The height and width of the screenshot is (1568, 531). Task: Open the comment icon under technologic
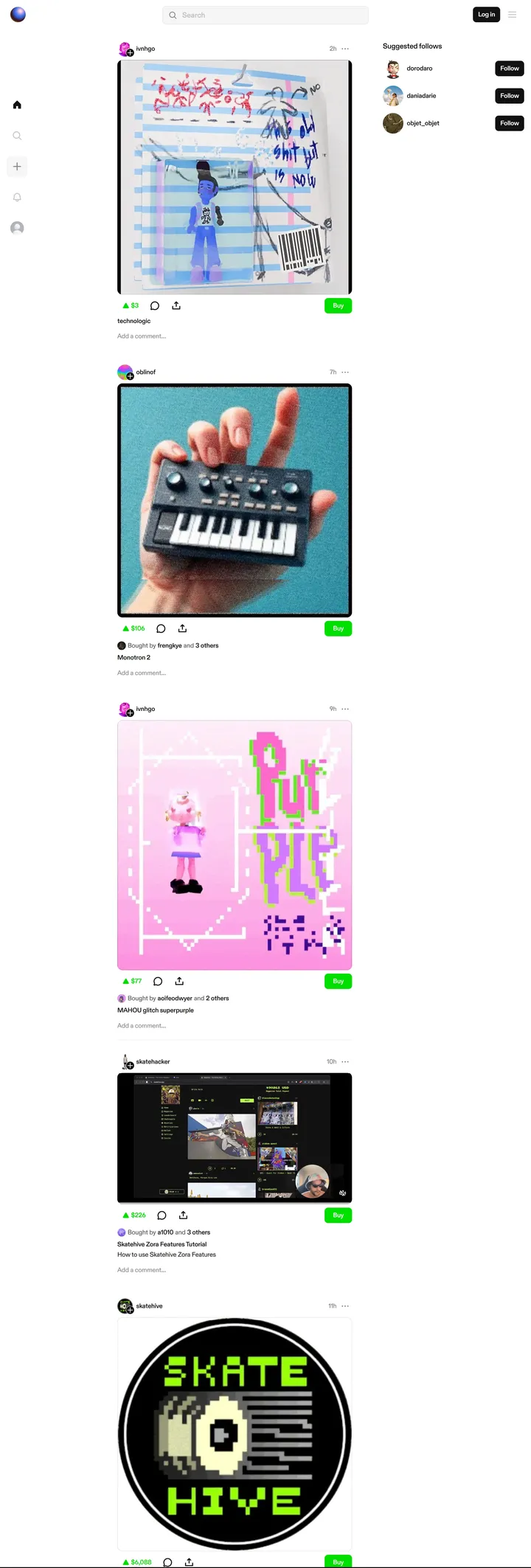[155, 305]
